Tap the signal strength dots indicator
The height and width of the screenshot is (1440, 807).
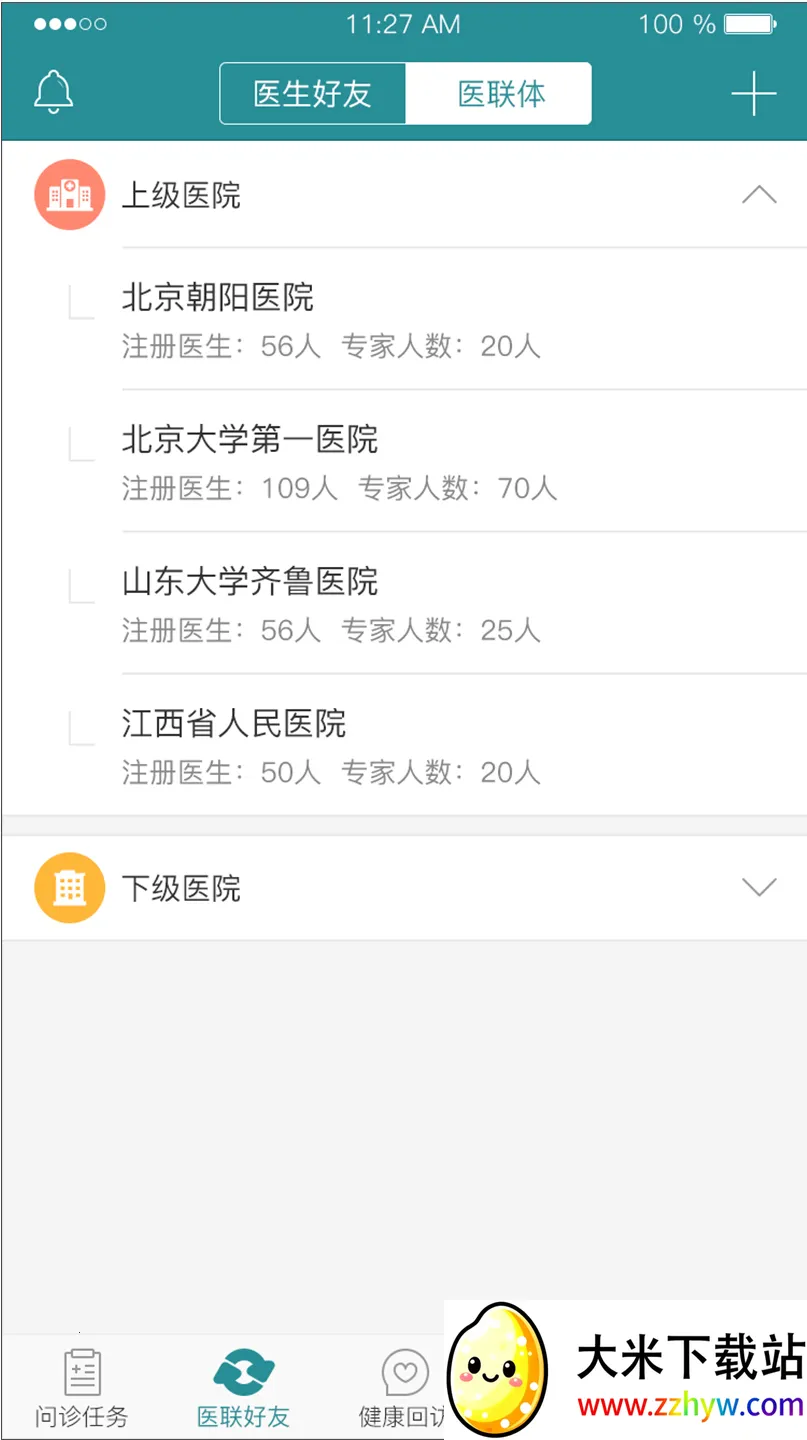(x=69, y=23)
